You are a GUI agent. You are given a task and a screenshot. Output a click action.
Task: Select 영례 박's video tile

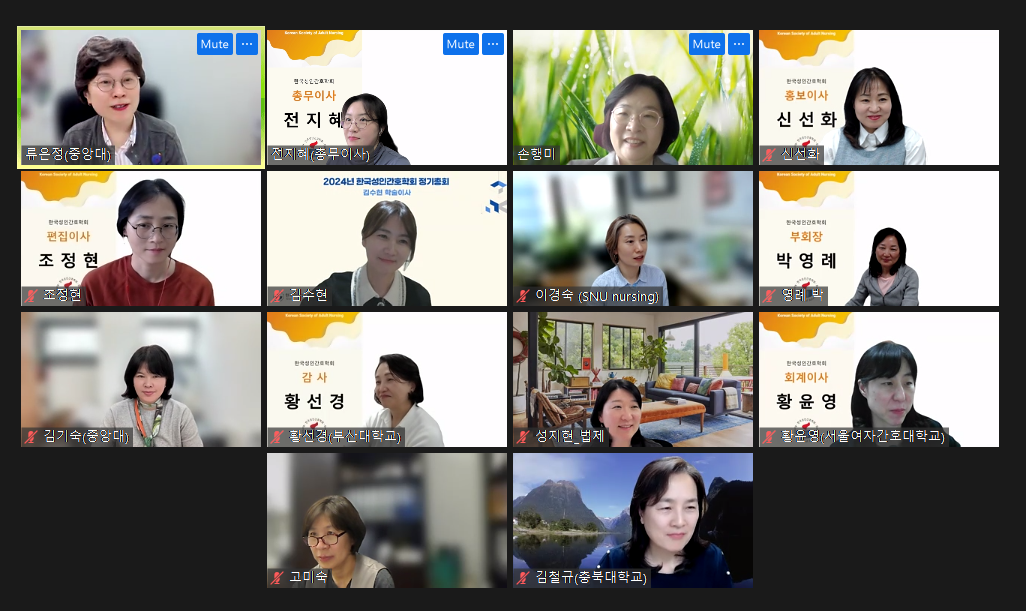click(878, 238)
